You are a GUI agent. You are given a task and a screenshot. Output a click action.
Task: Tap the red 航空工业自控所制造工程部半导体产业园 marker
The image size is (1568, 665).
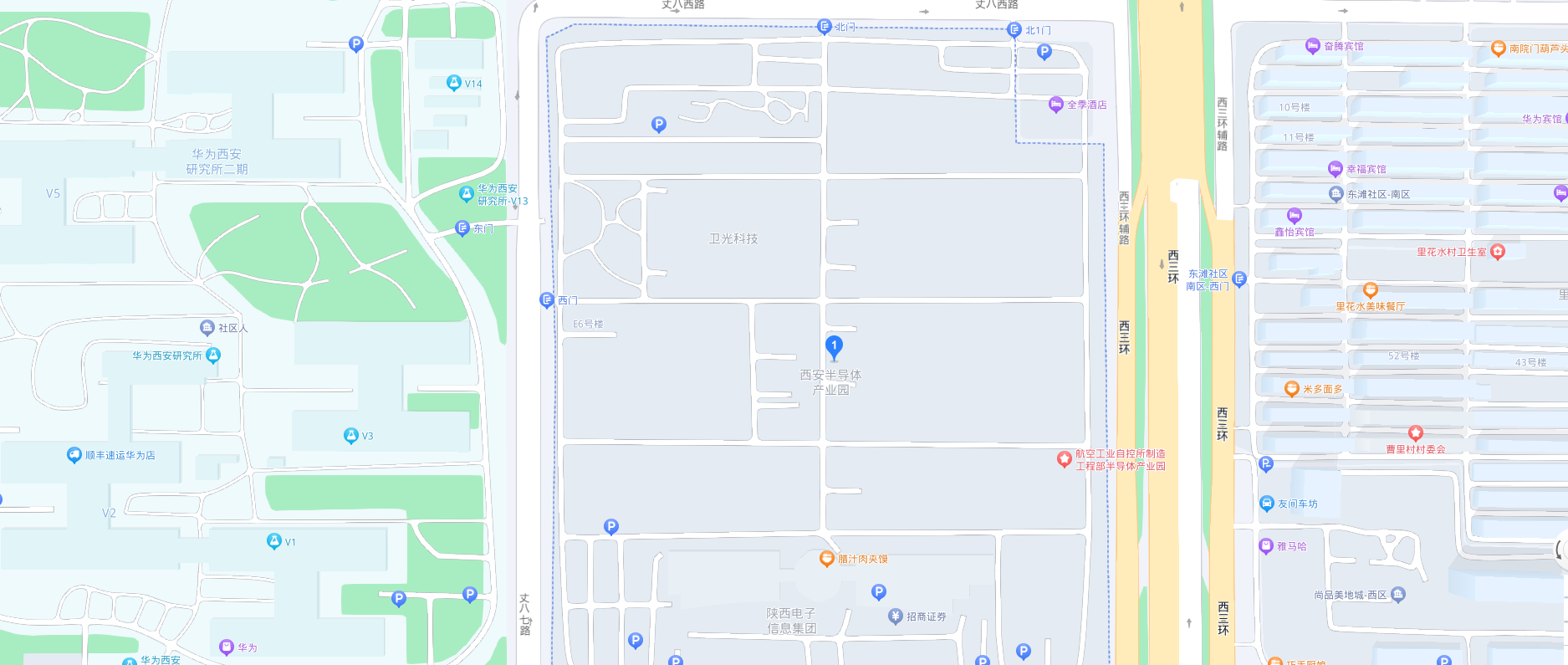tap(1064, 458)
